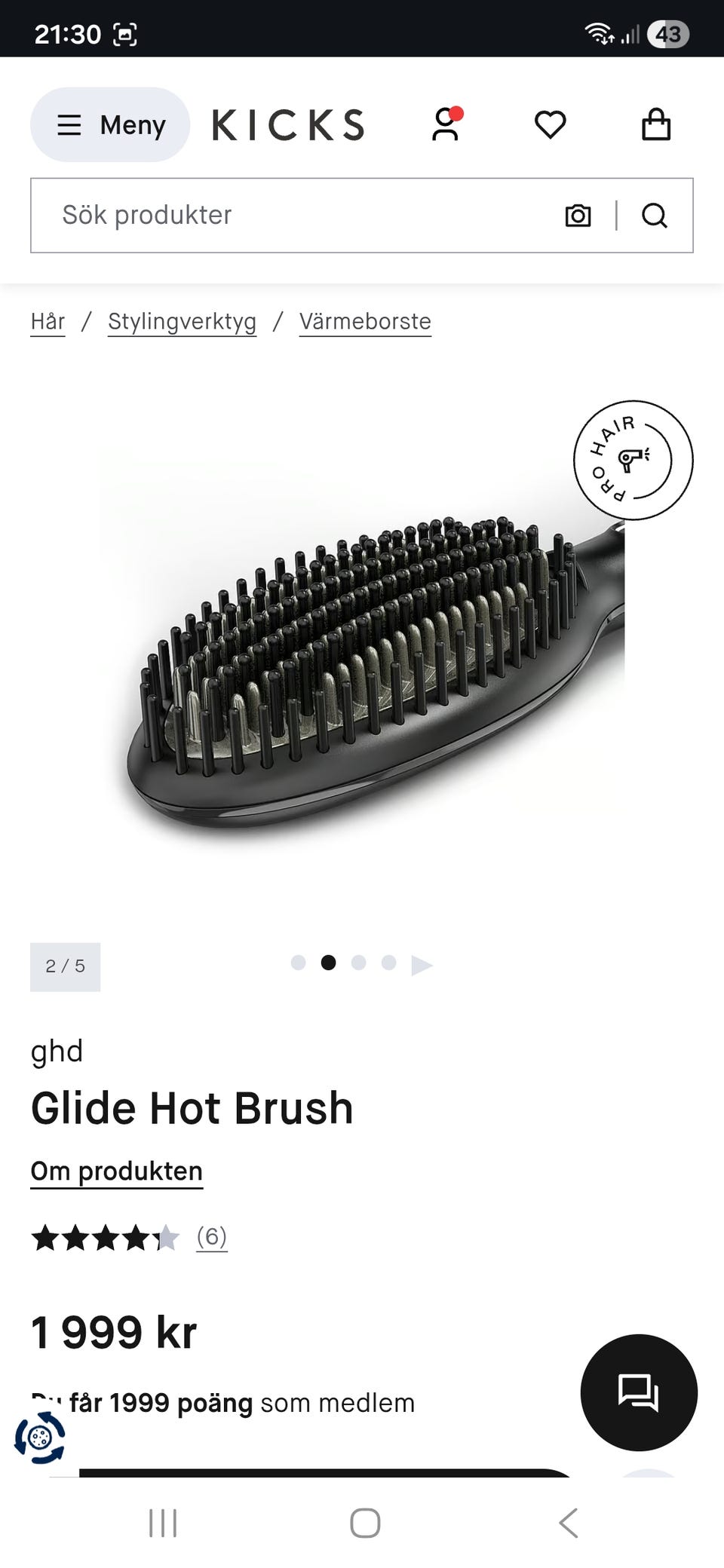
Task: Go to the Stylingverktyg breadcrumb
Action: coord(182,322)
